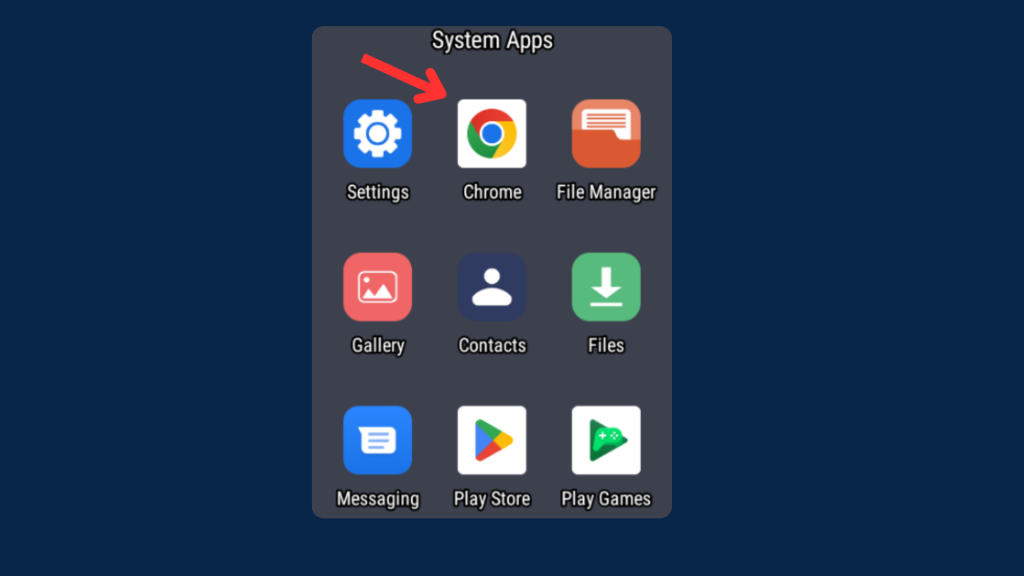Launch the Messaging app
The image size is (1024, 576).
tap(377, 440)
